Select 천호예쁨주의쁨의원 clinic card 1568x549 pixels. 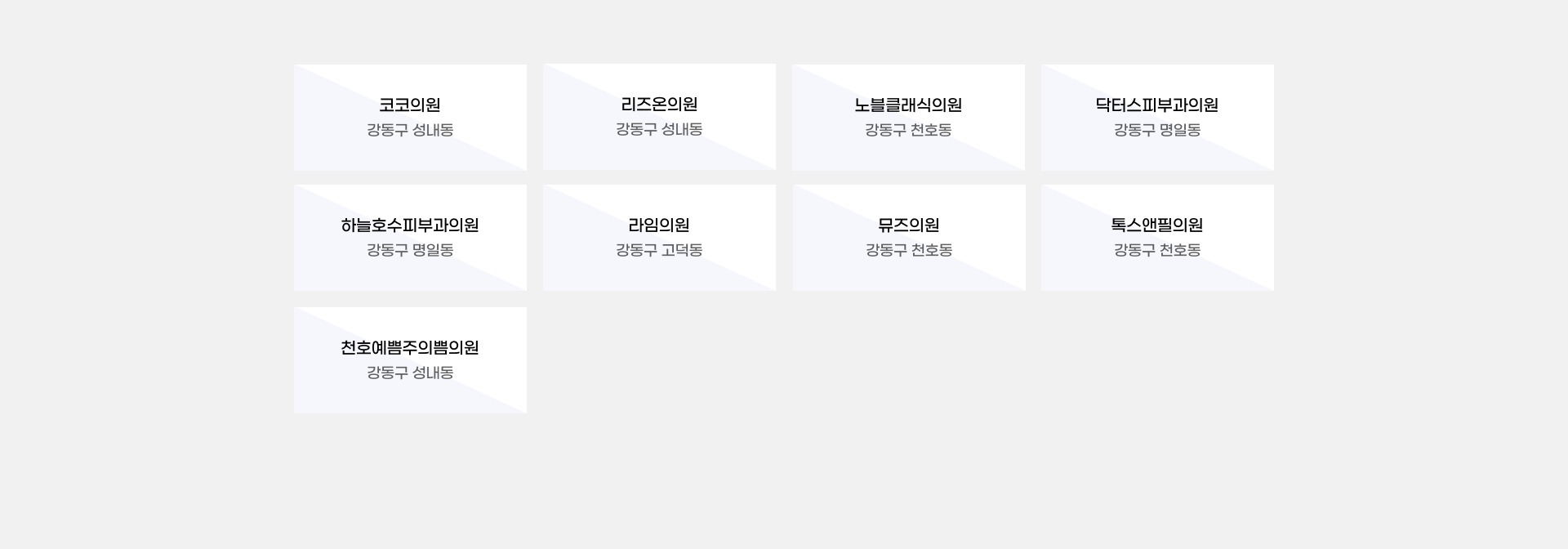pos(410,359)
